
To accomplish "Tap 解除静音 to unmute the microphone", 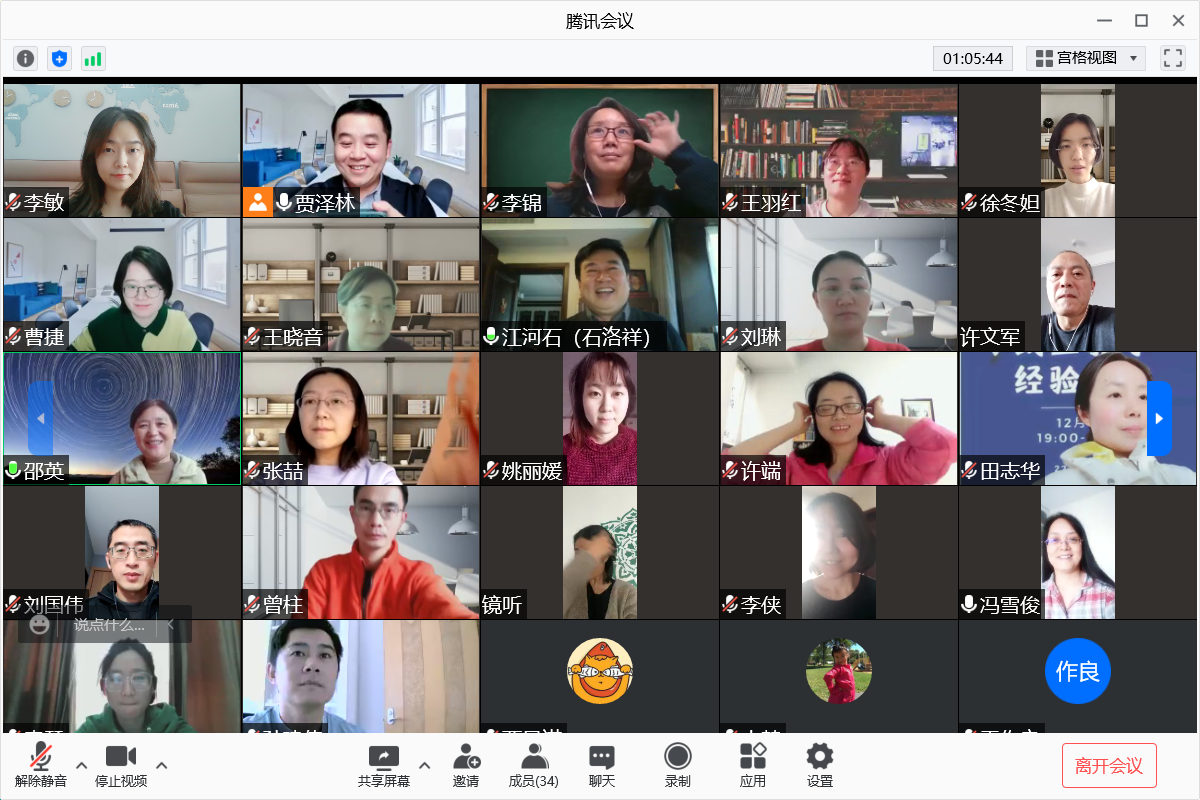I will tap(40, 766).
